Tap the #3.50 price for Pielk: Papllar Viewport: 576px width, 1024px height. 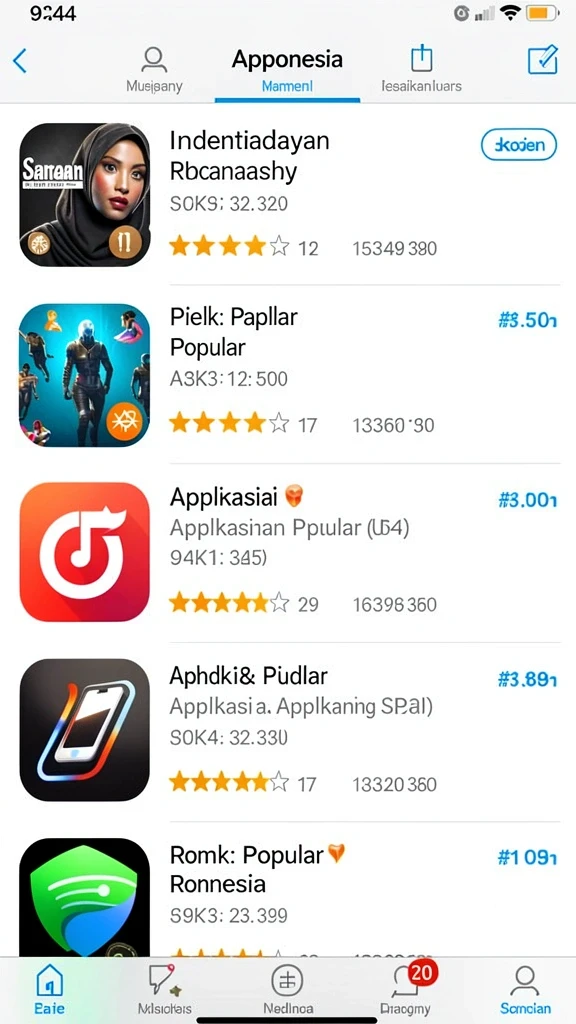point(528,321)
